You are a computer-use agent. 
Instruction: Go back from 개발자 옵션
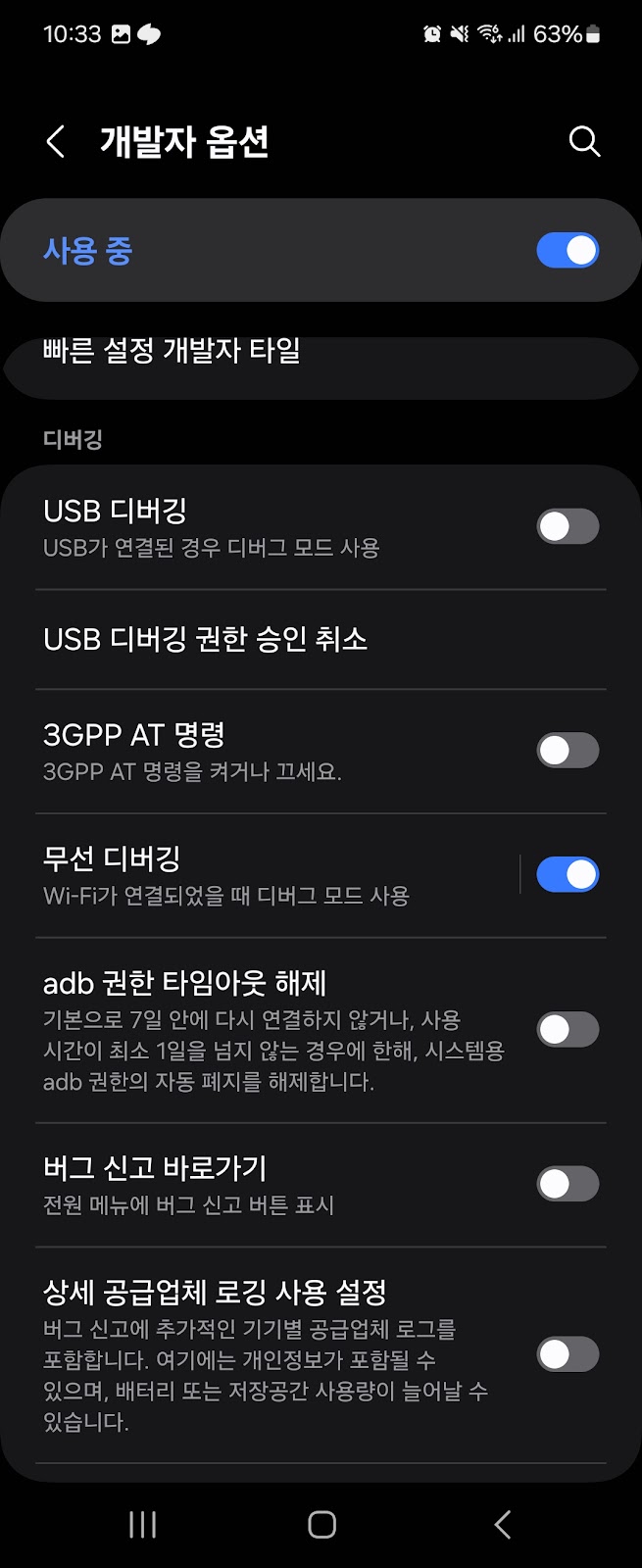tap(56, 142)
